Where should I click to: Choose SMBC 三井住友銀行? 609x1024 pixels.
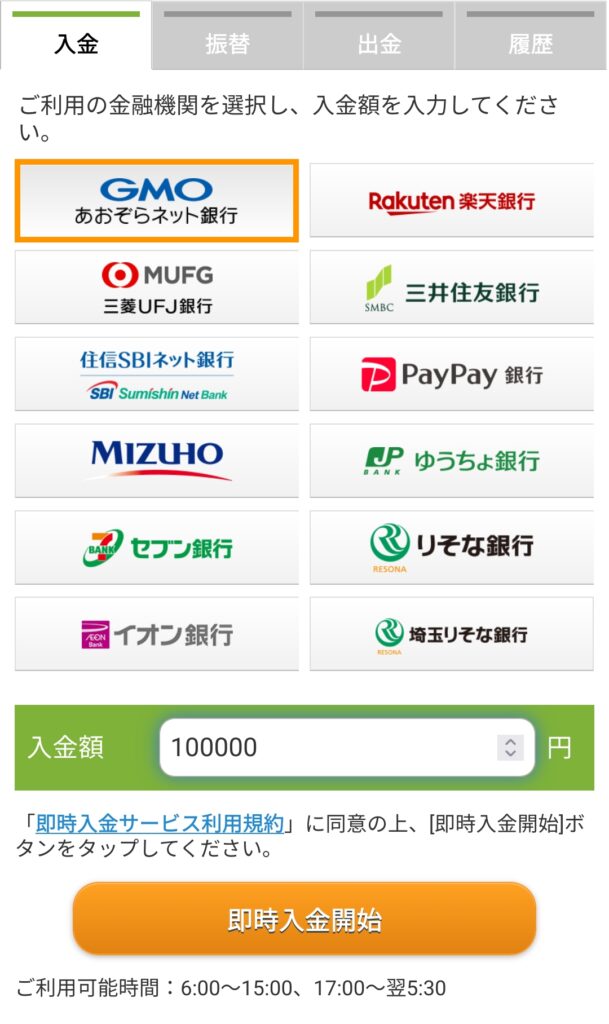point(451,288)
